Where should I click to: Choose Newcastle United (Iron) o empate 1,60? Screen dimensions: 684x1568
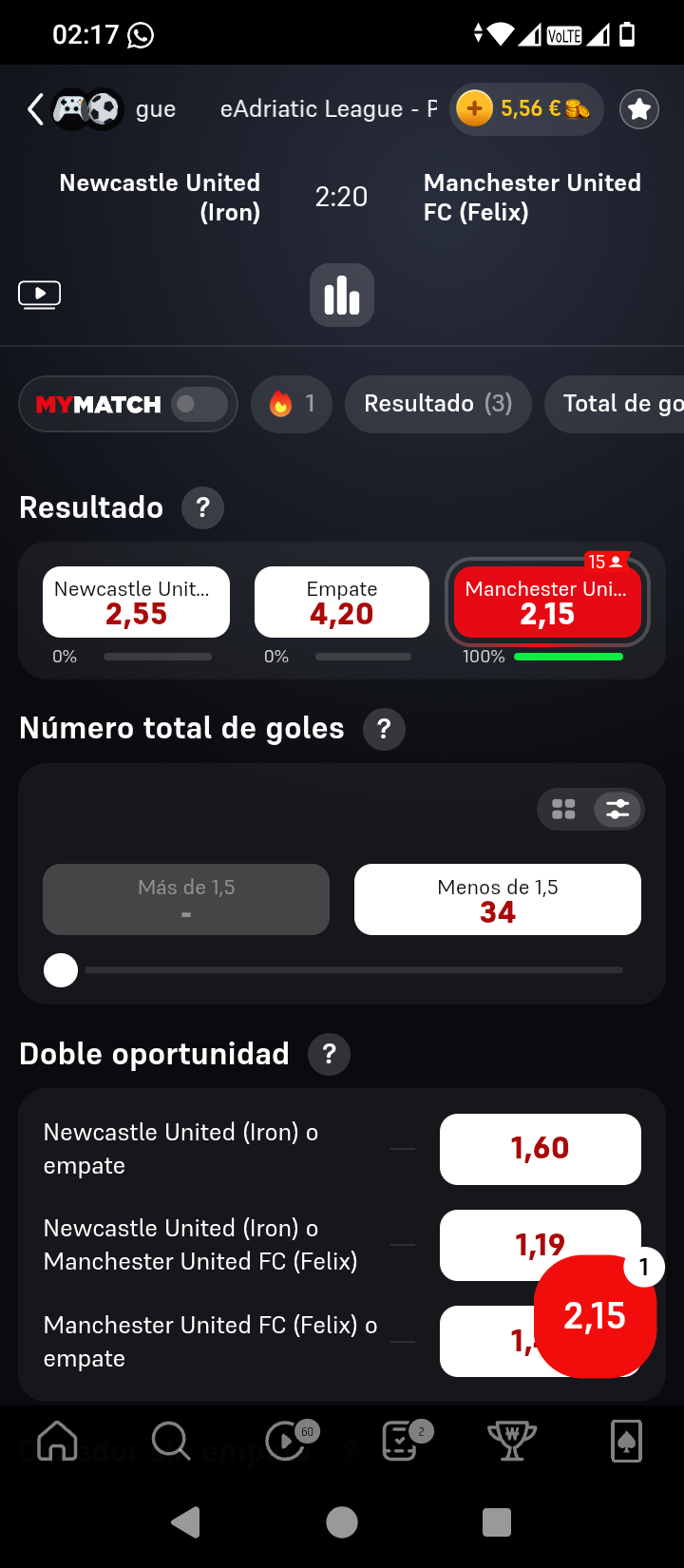(541, 1149)
